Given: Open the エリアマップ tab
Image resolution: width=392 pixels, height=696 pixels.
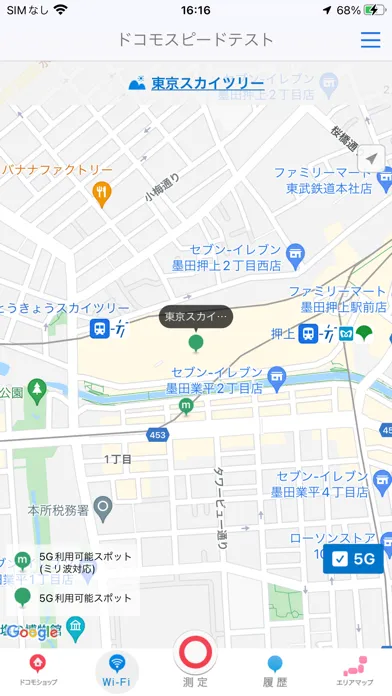Looking at the screenshot, I should 354,671.
